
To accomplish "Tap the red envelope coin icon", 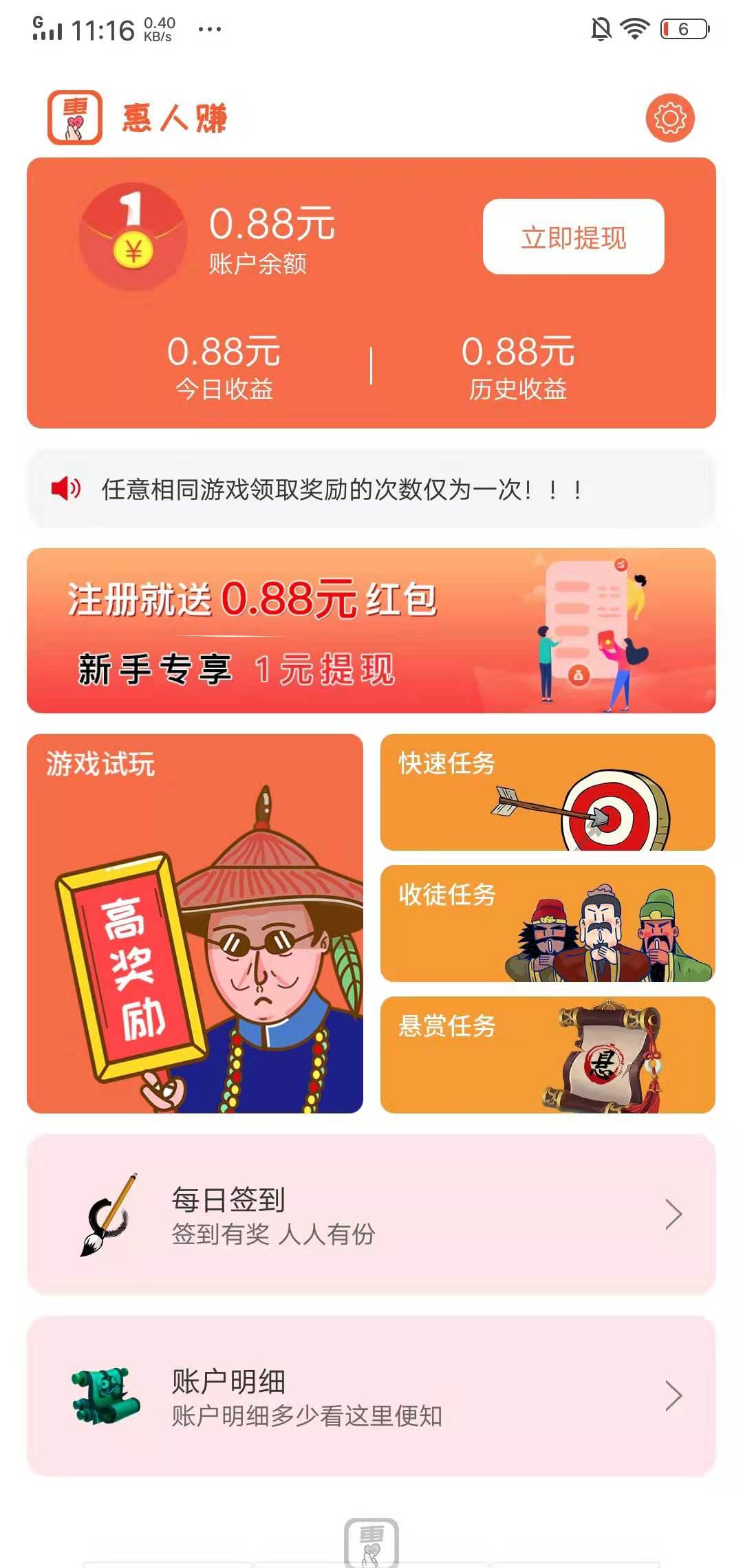I will point(133,238).
